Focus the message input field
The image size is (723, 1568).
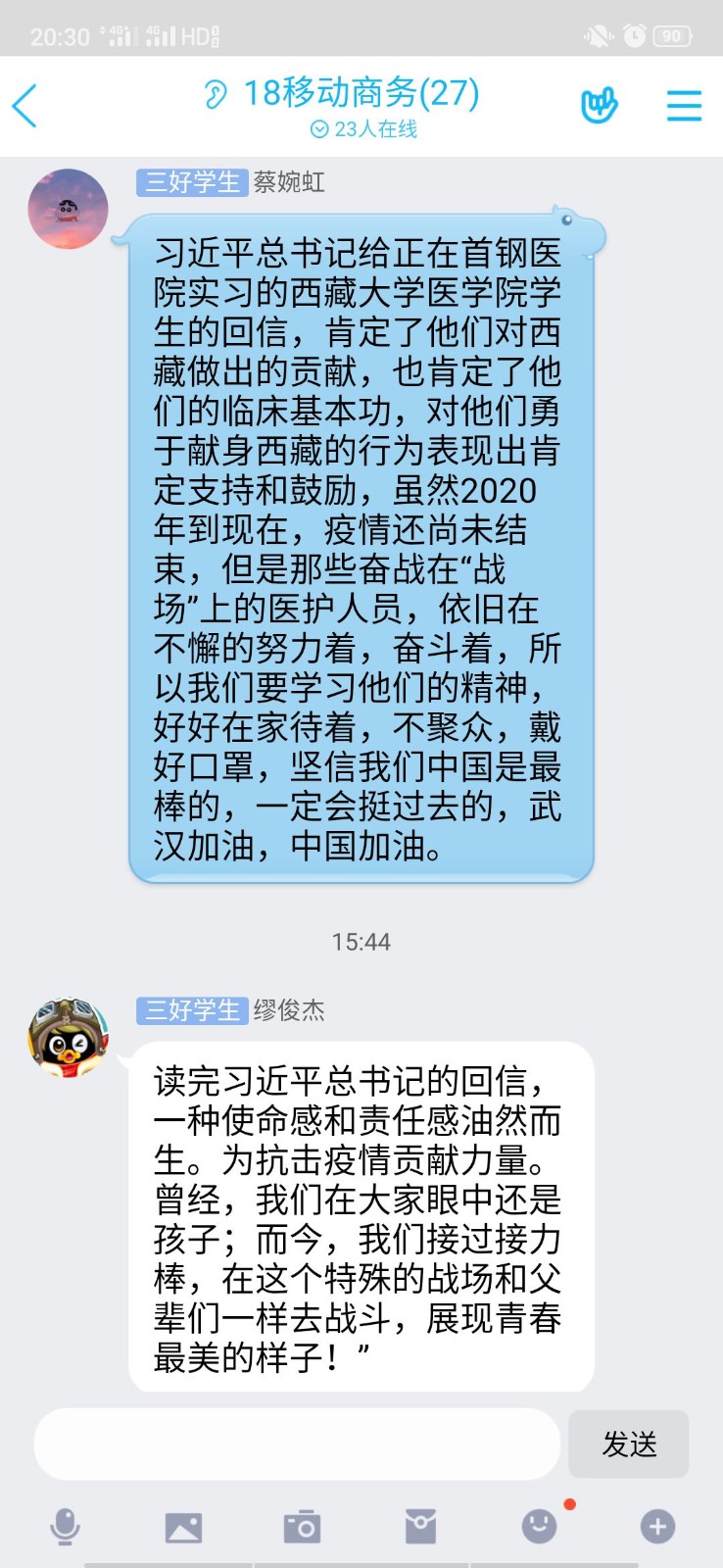pyautogui.click(x=297, y=1444)
